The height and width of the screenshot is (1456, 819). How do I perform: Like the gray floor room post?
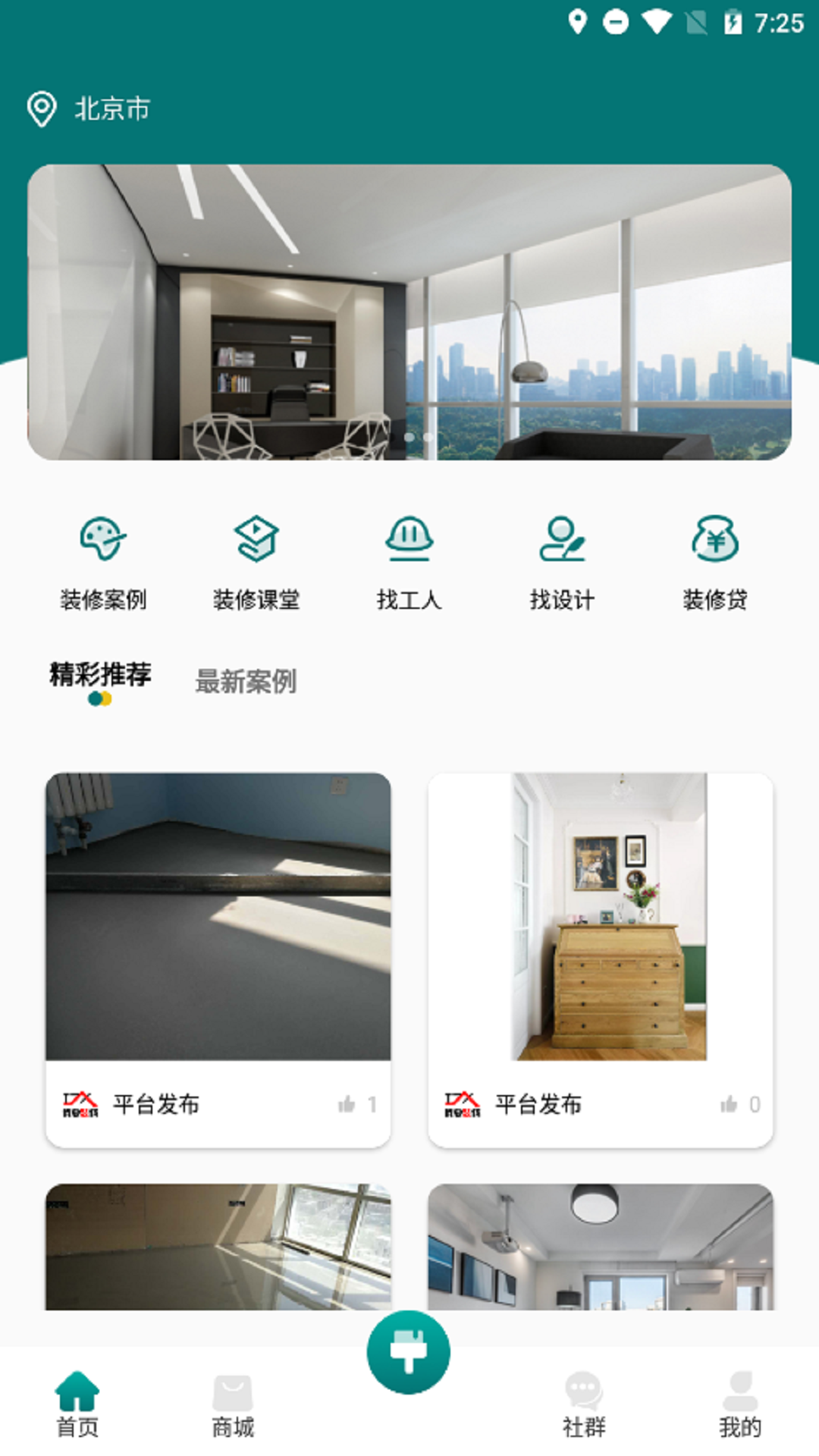(x=347, y=1104)
